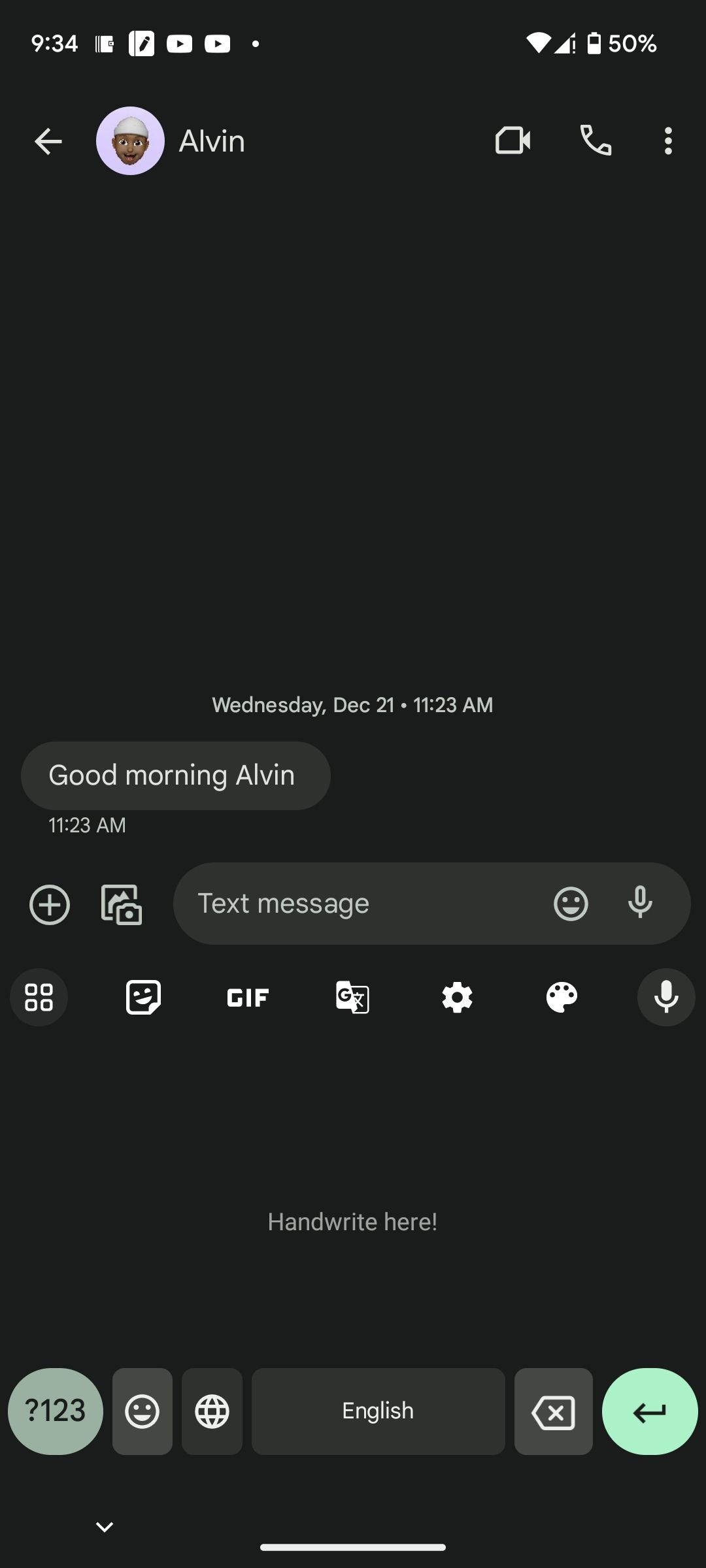
Task: Attach a photo from gallery or camera
Action: pyautogui.click(x=122, y=905)
